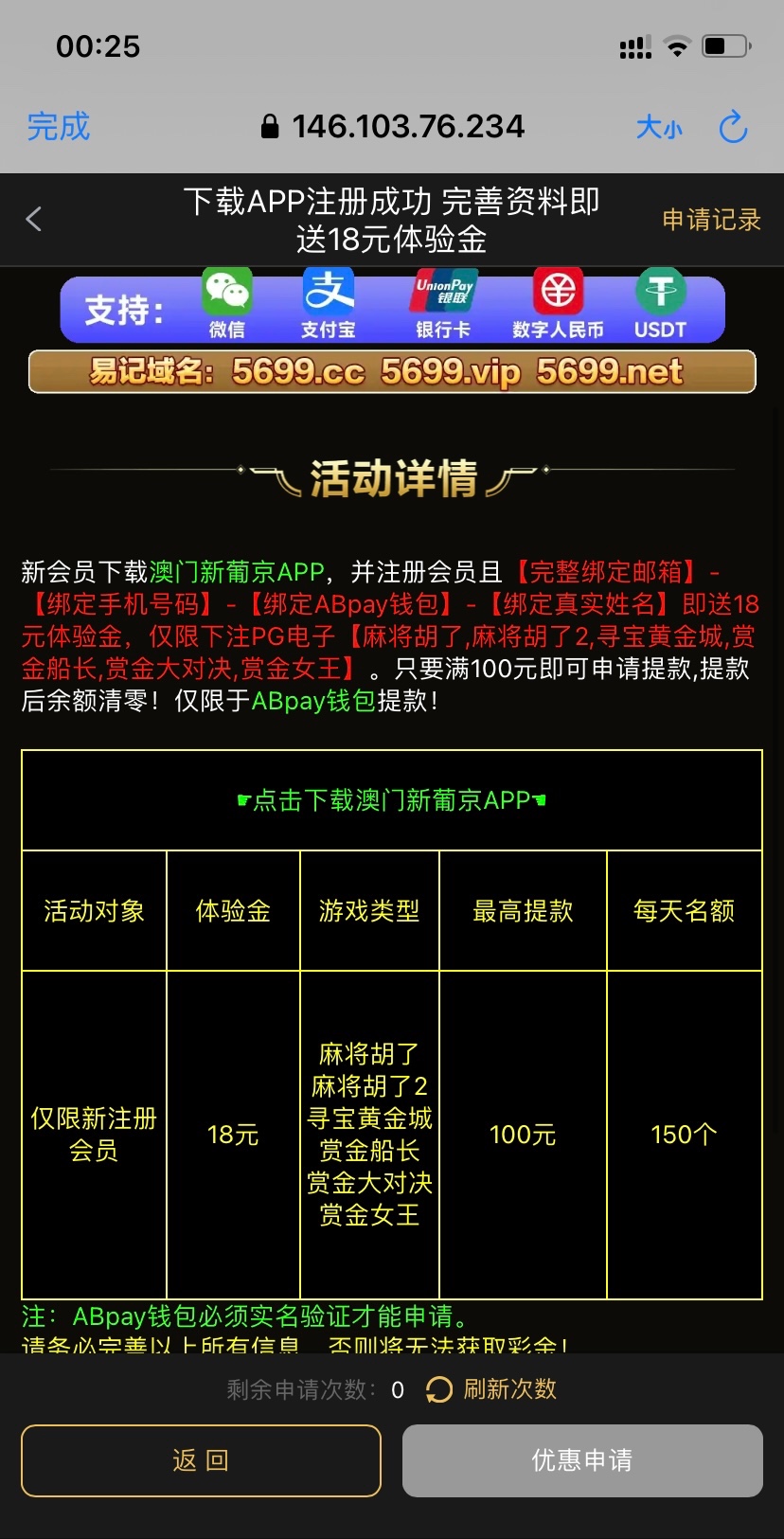Tap 完成 to close the browser view
The image size is (784, 1539).
tap(59, 127)
